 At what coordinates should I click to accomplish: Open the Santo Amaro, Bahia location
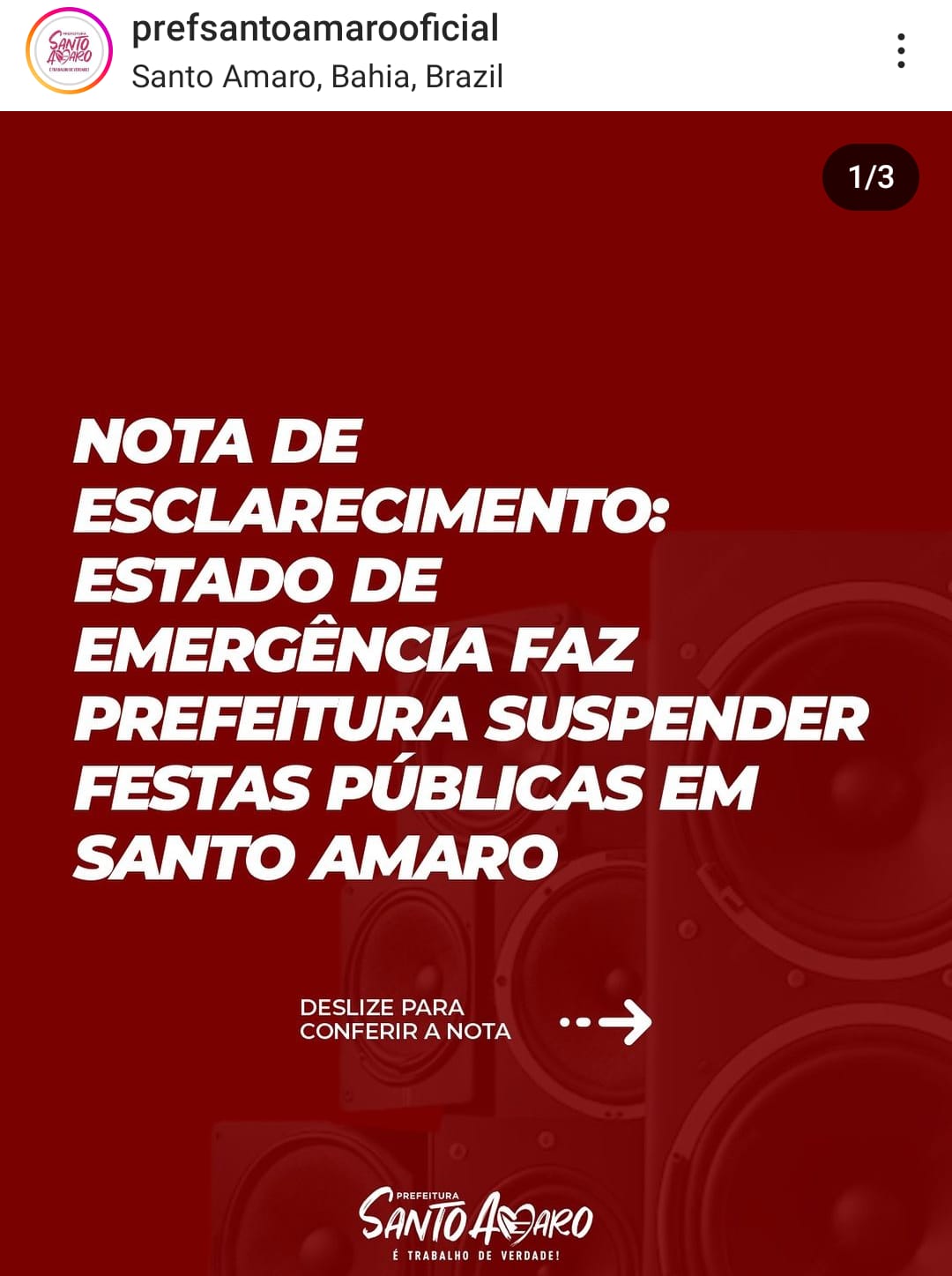[x=317, y=78]
